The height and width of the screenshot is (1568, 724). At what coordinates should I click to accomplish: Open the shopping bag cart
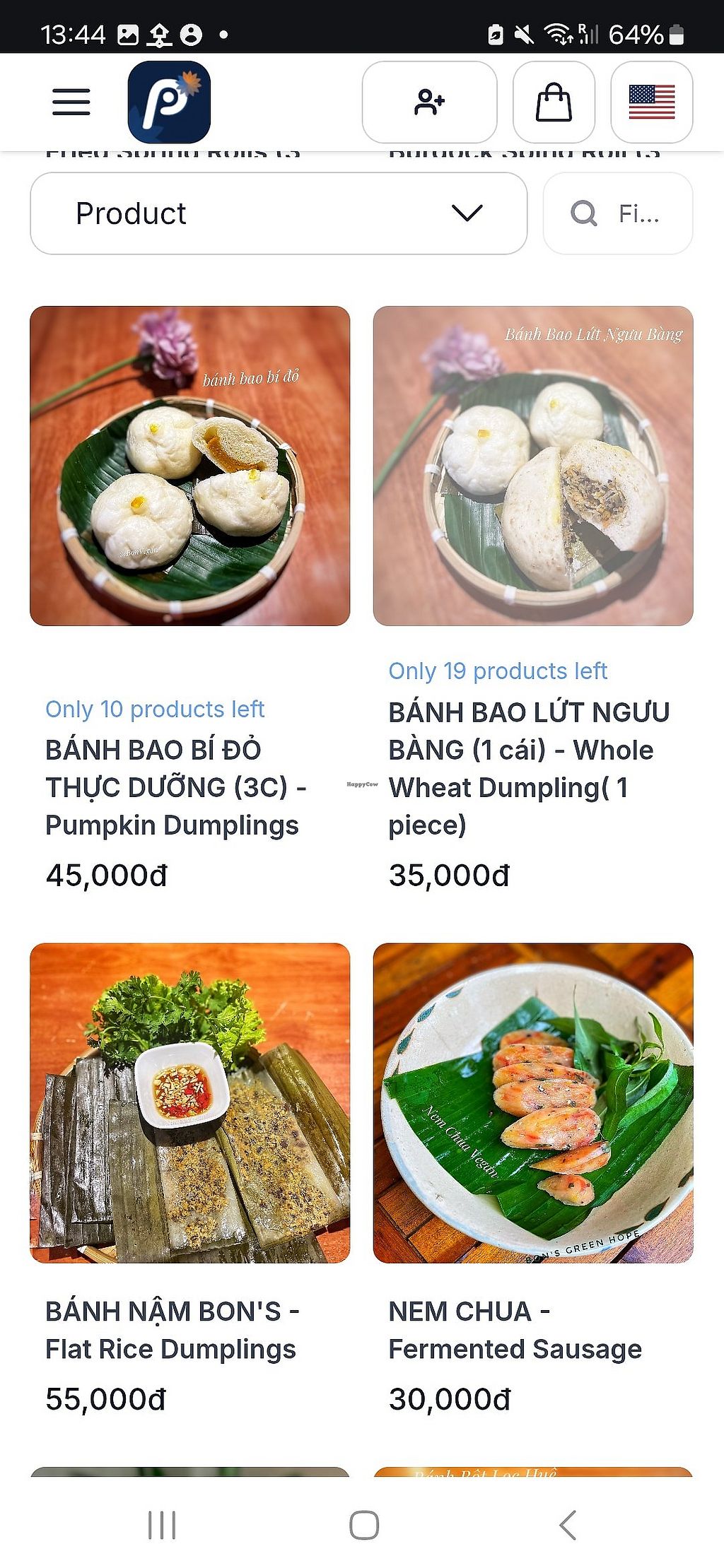tap(554, 102)
